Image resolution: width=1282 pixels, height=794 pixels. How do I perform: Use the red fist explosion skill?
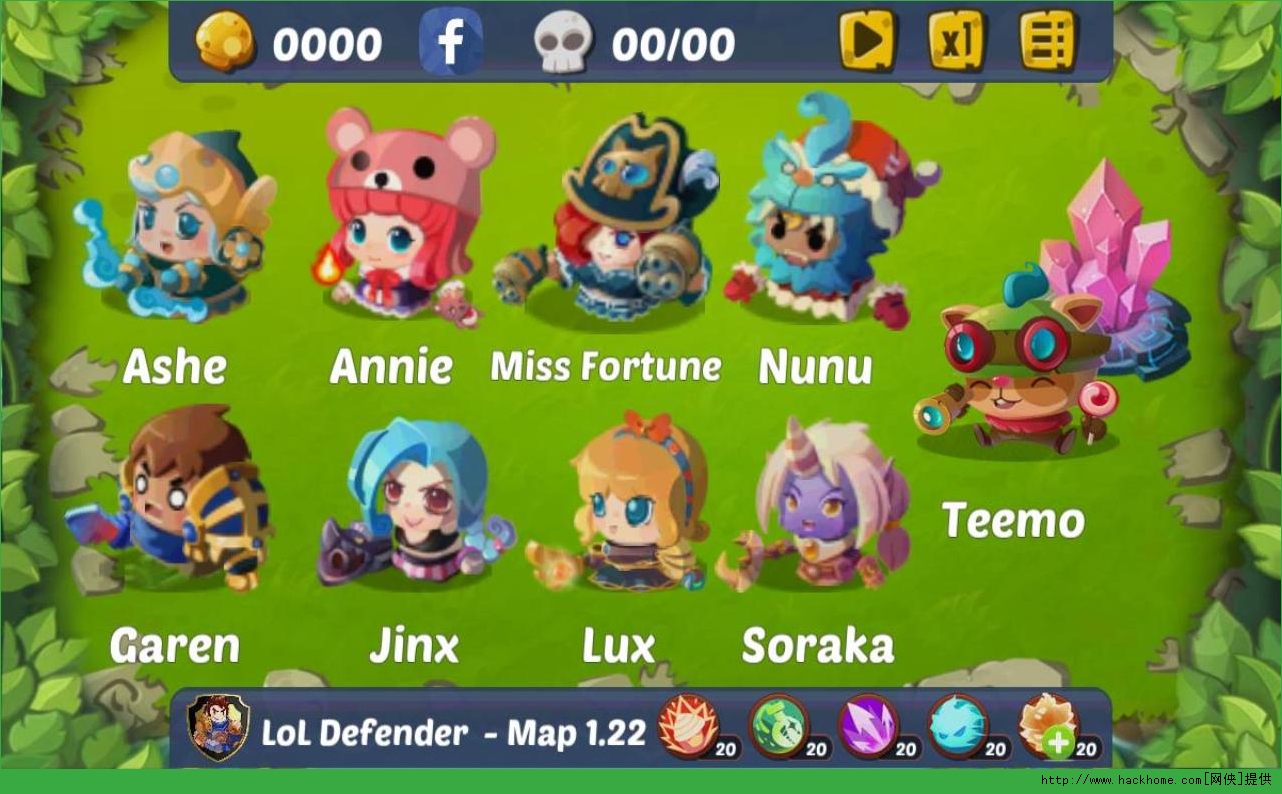[x=688, y=726]
